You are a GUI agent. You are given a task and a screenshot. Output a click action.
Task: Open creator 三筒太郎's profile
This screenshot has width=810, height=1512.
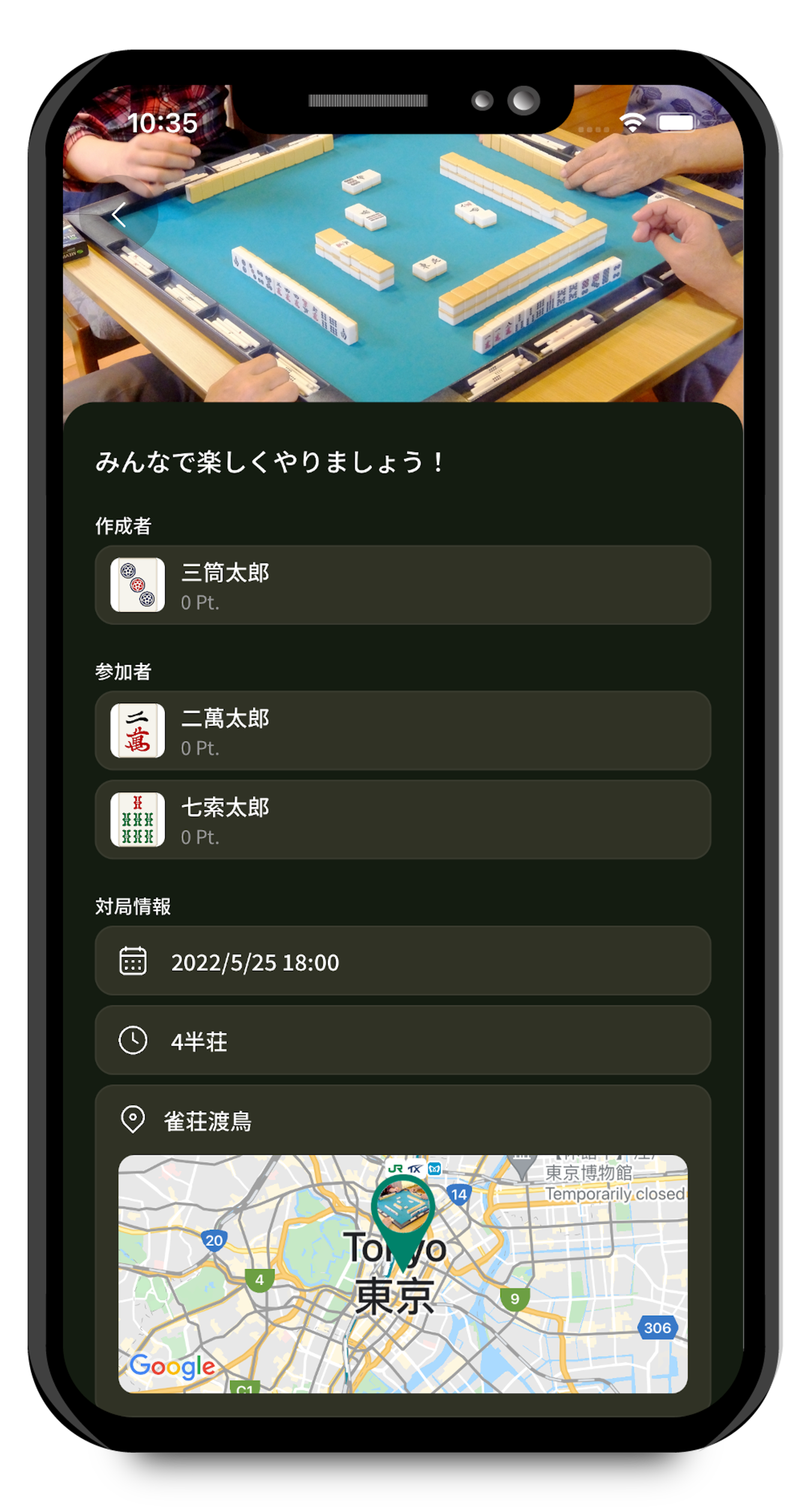[x=403, y=585]
